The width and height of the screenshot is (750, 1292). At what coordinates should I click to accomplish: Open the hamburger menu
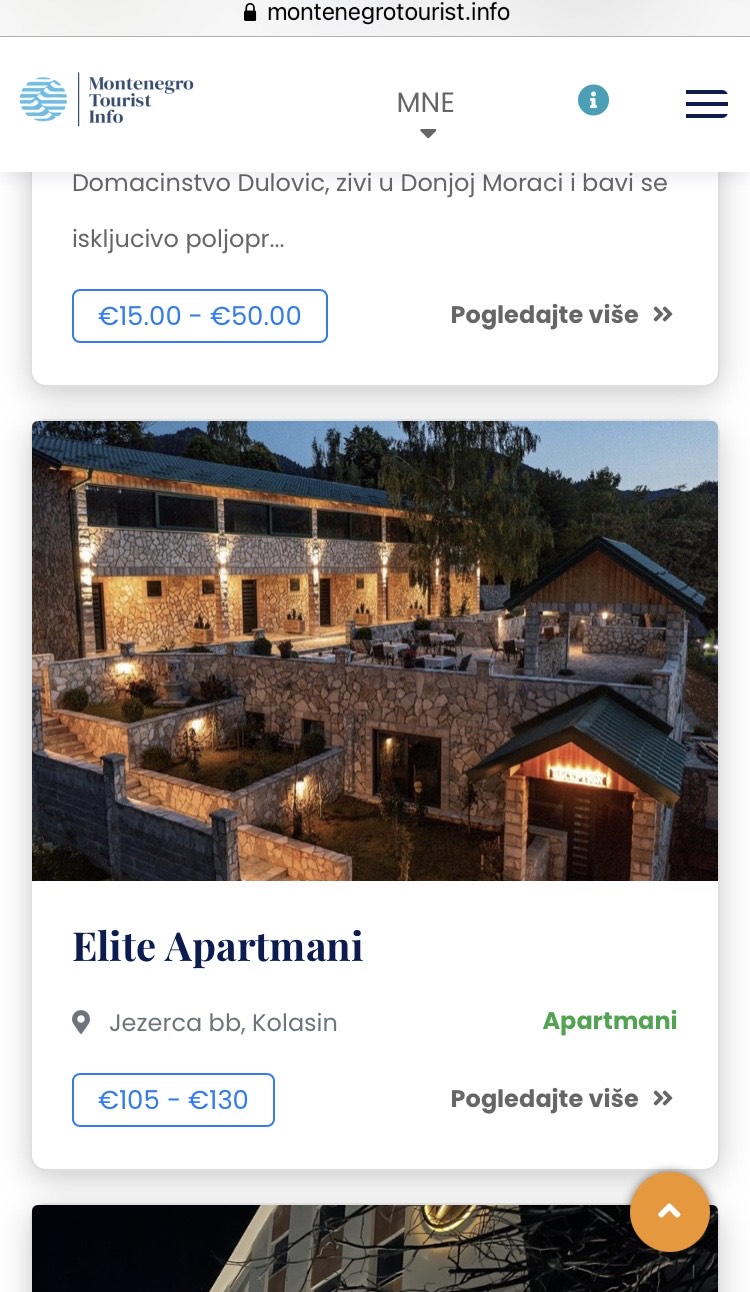tap(706, 104)
